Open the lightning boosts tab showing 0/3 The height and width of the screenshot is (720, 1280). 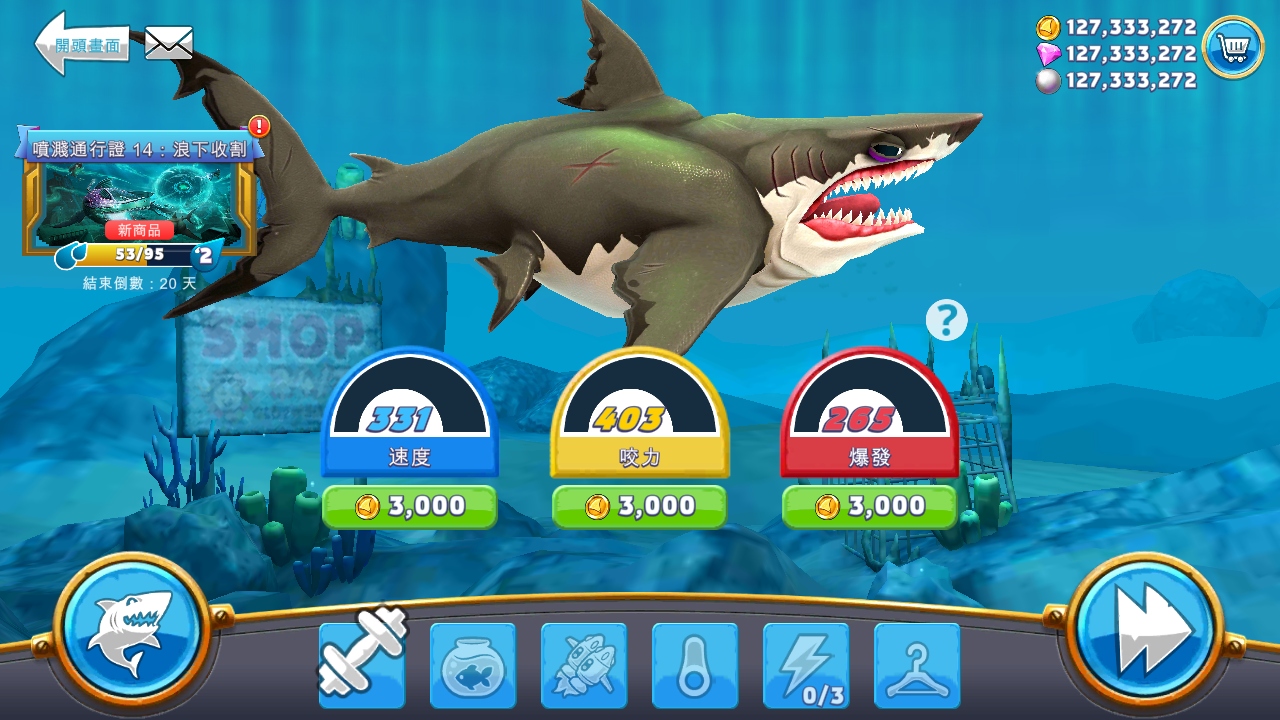click(806, 665)
